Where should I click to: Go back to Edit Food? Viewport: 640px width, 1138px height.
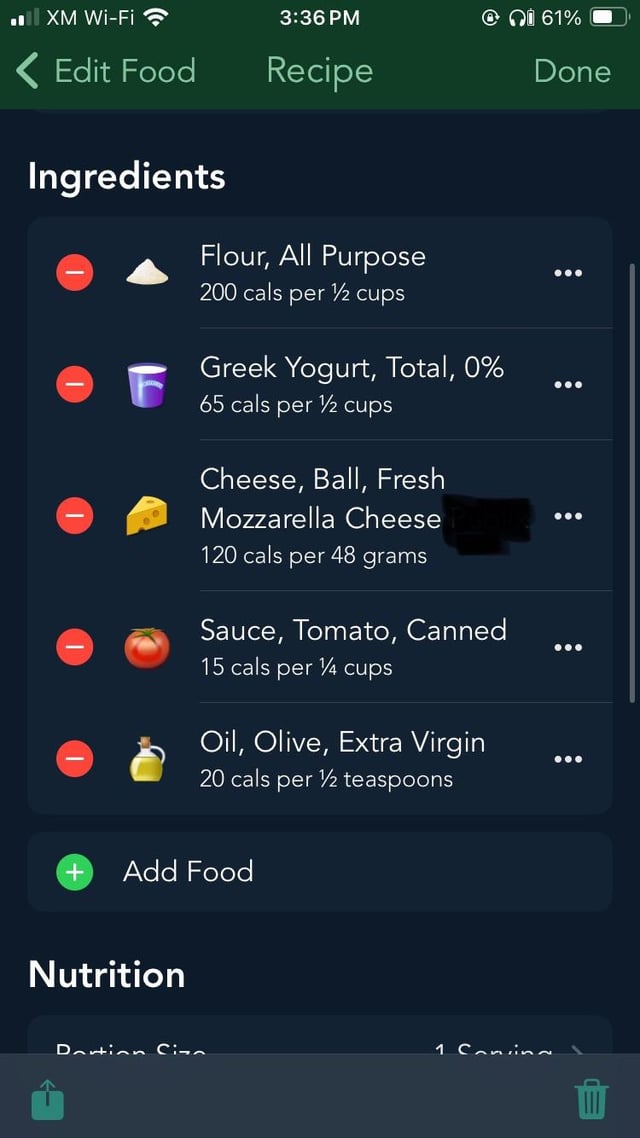(x=105, y=71)
